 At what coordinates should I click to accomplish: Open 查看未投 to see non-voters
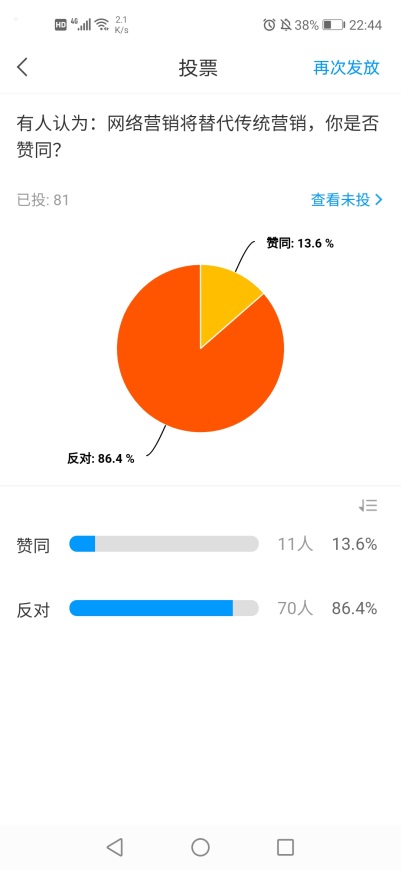[347, 200]
